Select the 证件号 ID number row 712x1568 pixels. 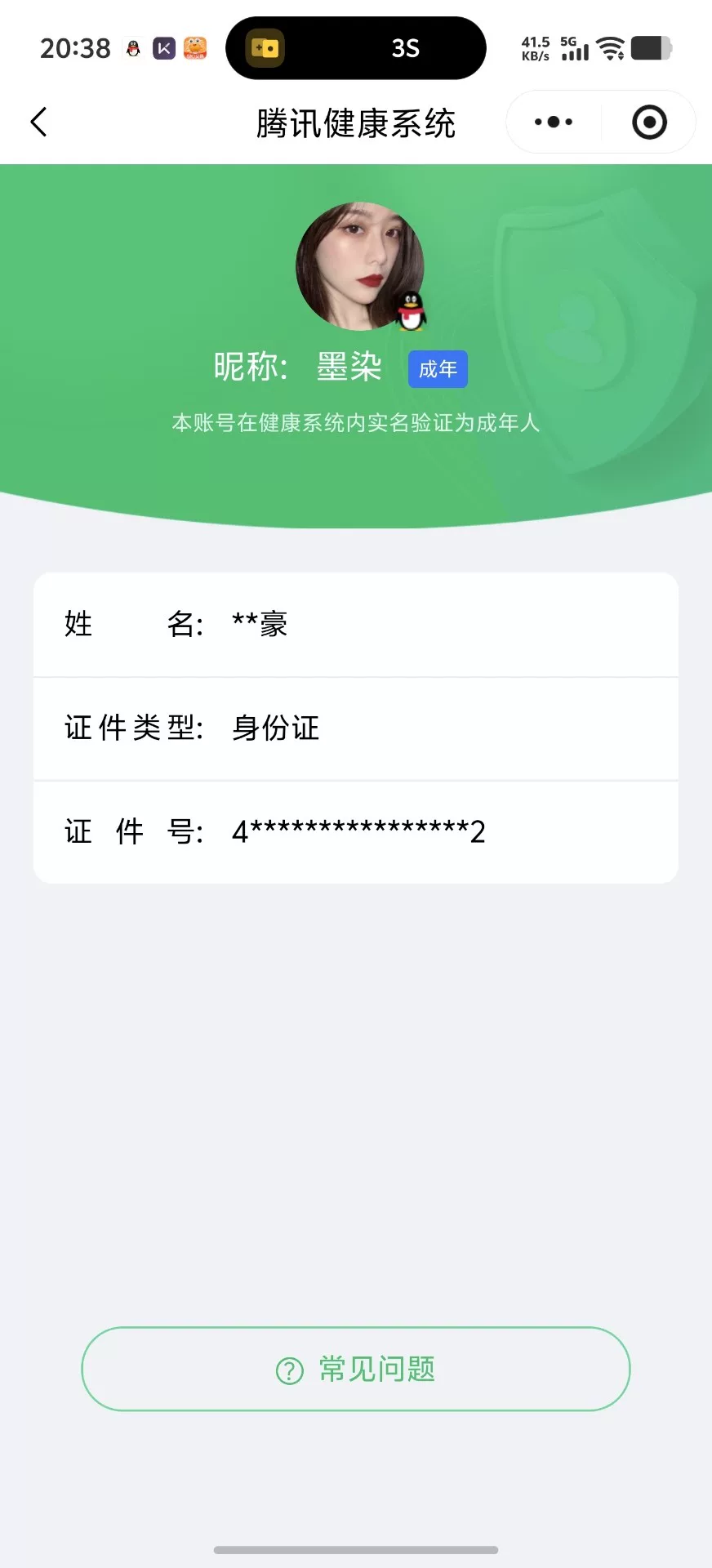coord(355,831)
